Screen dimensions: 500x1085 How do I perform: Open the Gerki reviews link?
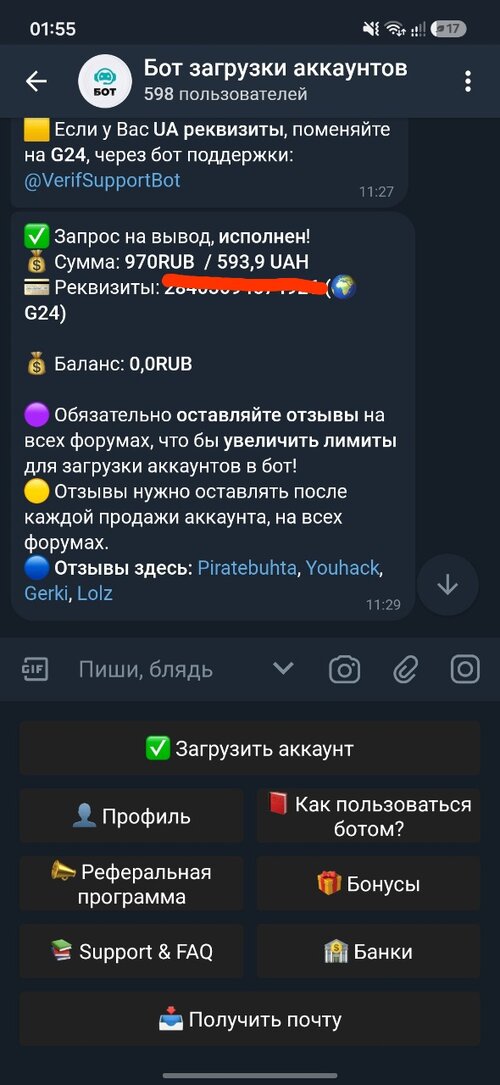46,593
